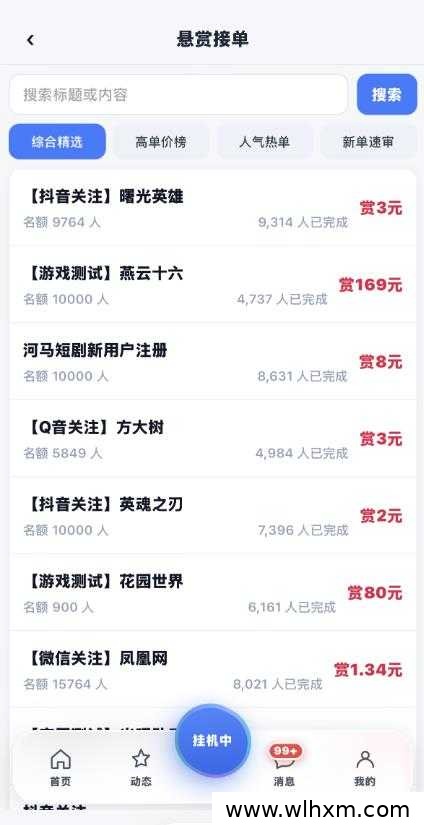Tap the blue 搜索 button
Viewport: 424px width, 825px height.
click(387, 95)
